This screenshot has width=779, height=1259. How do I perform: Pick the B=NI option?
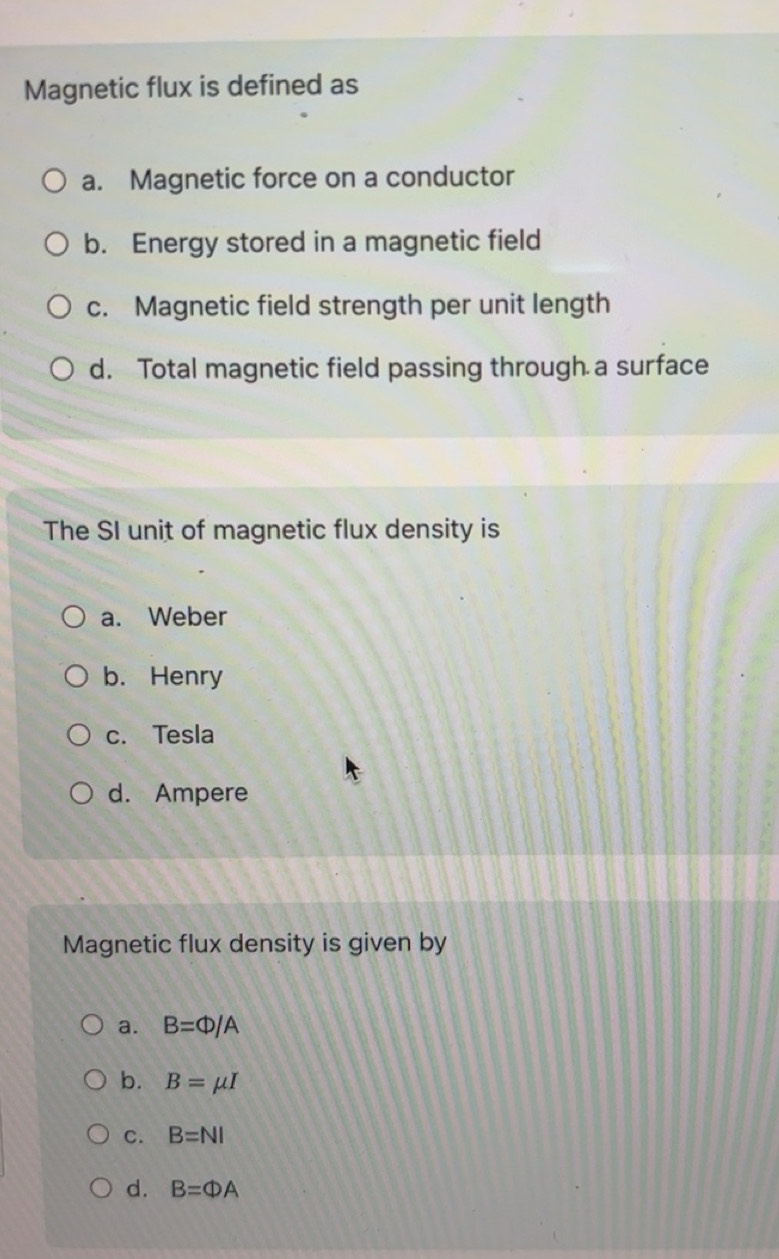98,1135
